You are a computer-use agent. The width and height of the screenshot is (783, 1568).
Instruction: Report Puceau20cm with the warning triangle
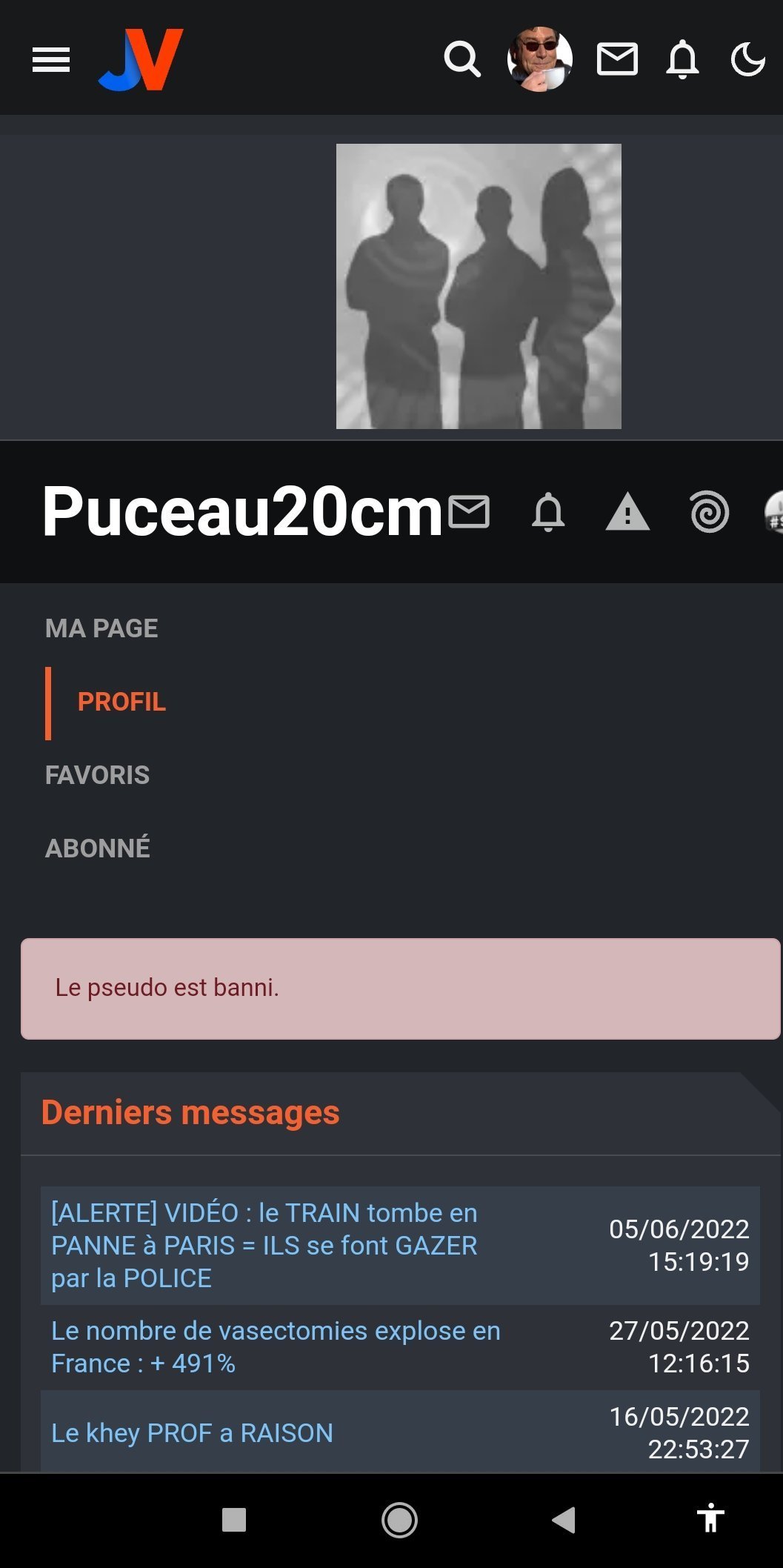(627, 511)
